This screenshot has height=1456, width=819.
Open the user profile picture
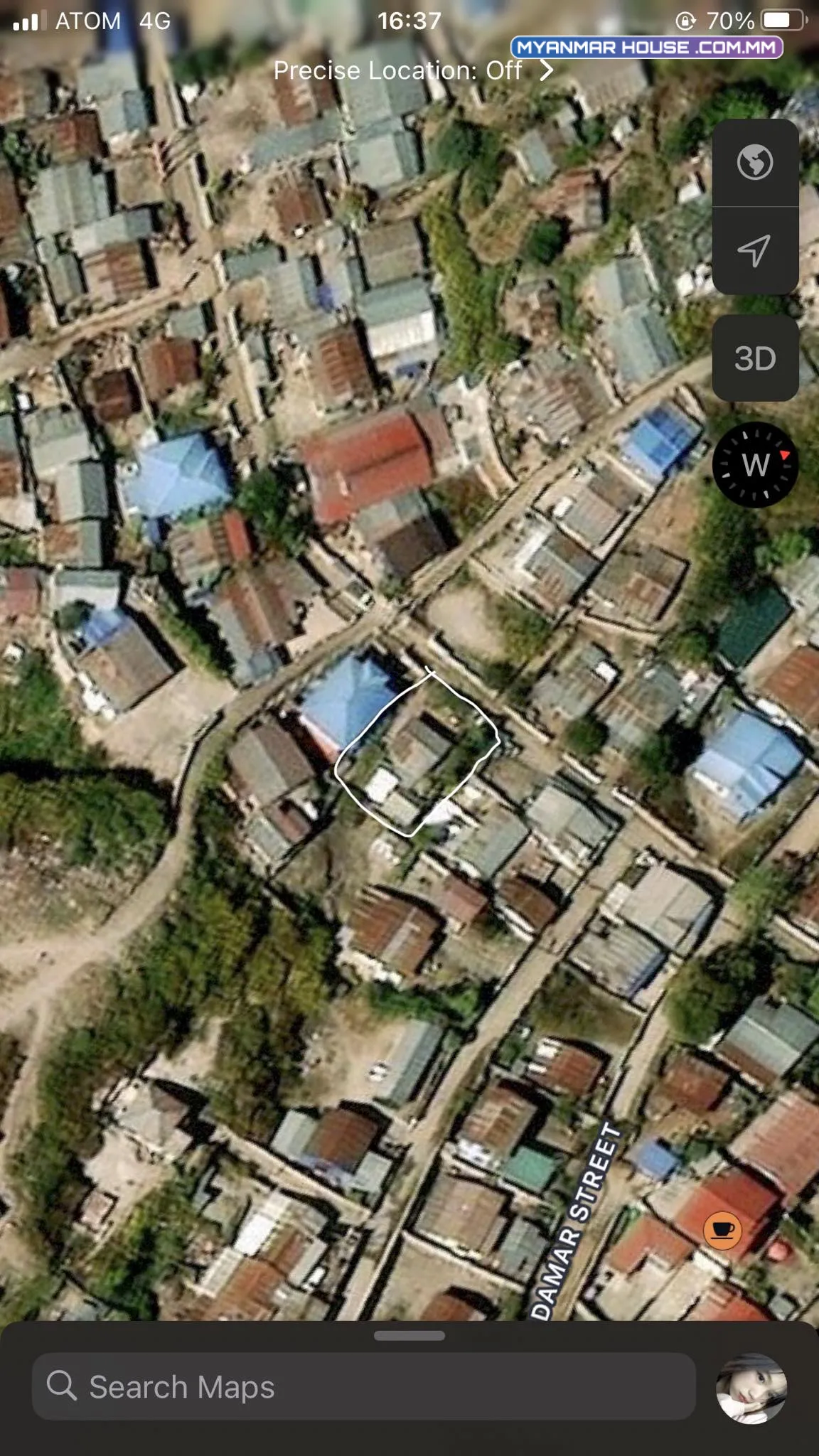(751, 1388)
